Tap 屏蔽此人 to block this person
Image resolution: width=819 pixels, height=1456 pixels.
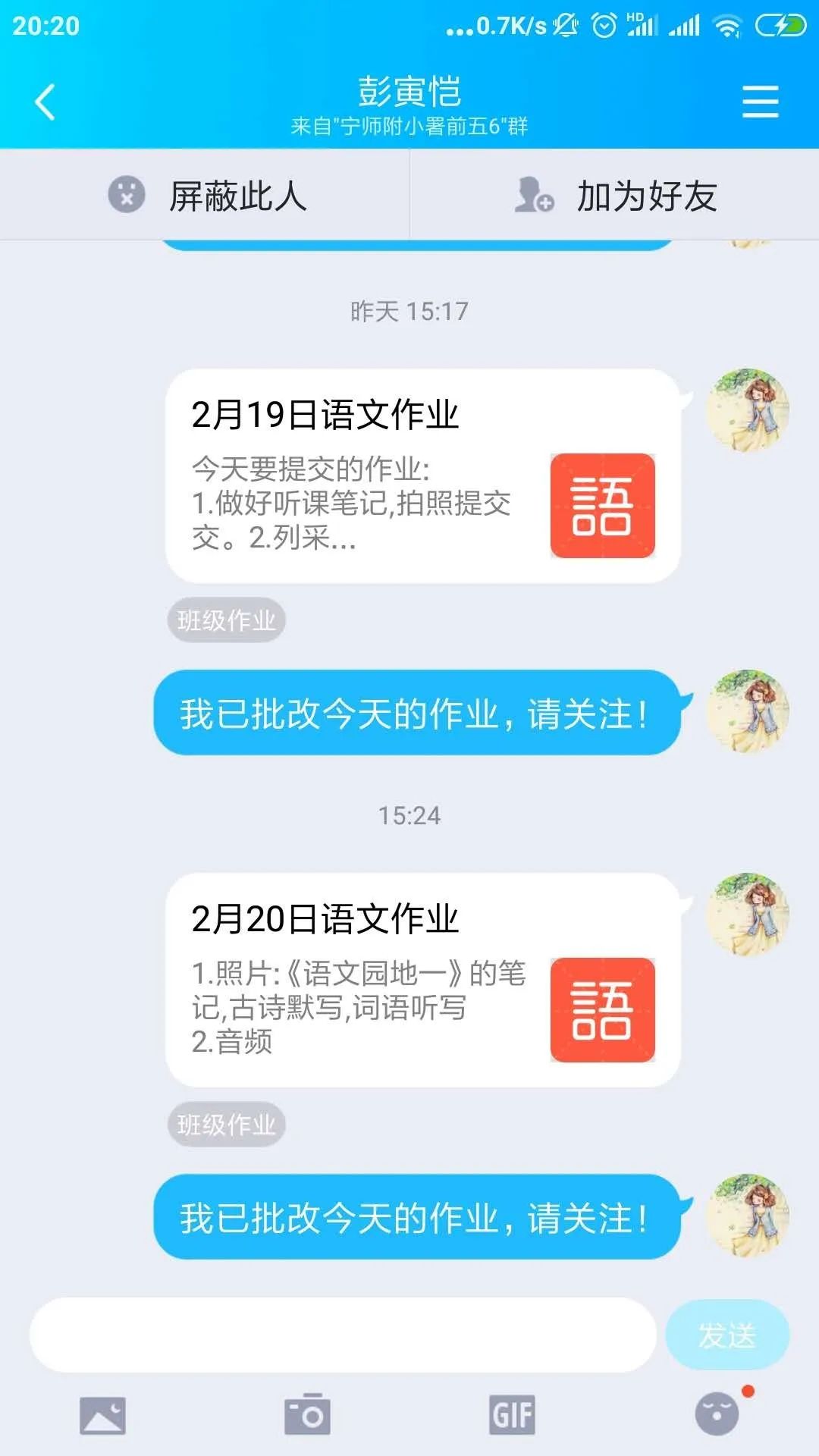(x=206, y=196)
